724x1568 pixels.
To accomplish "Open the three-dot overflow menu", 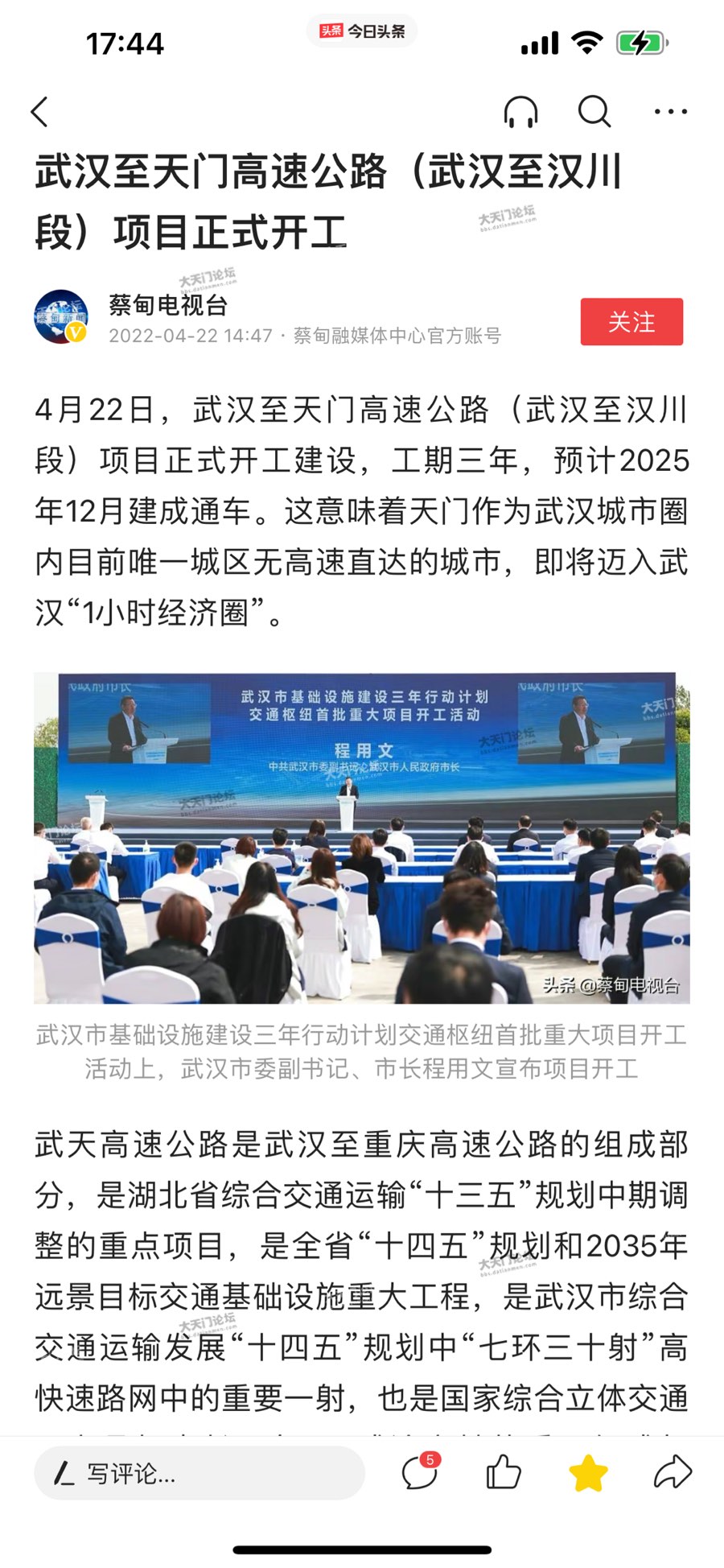I will tap(670, 112).
